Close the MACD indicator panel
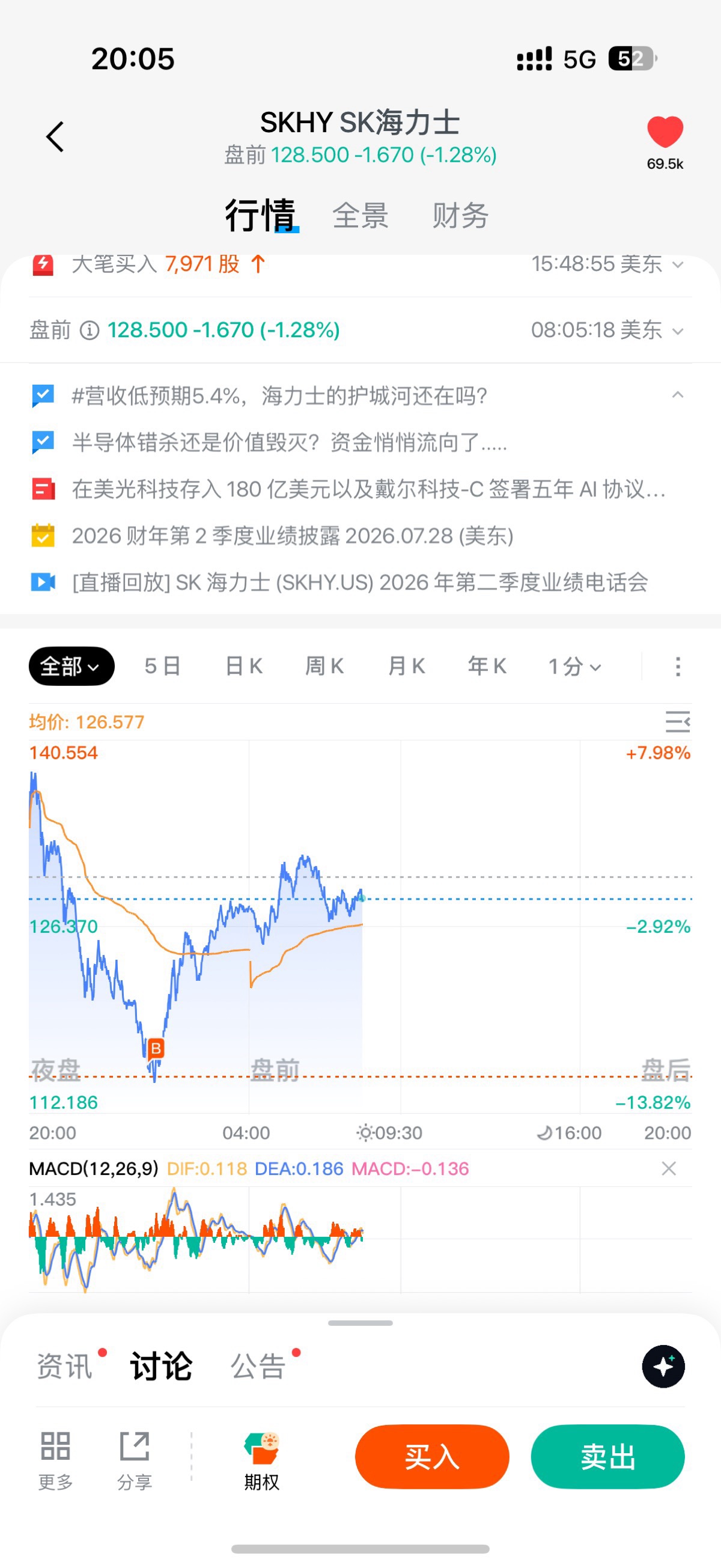This screenshot has height=1568, width=721. tap(669, 1168)
